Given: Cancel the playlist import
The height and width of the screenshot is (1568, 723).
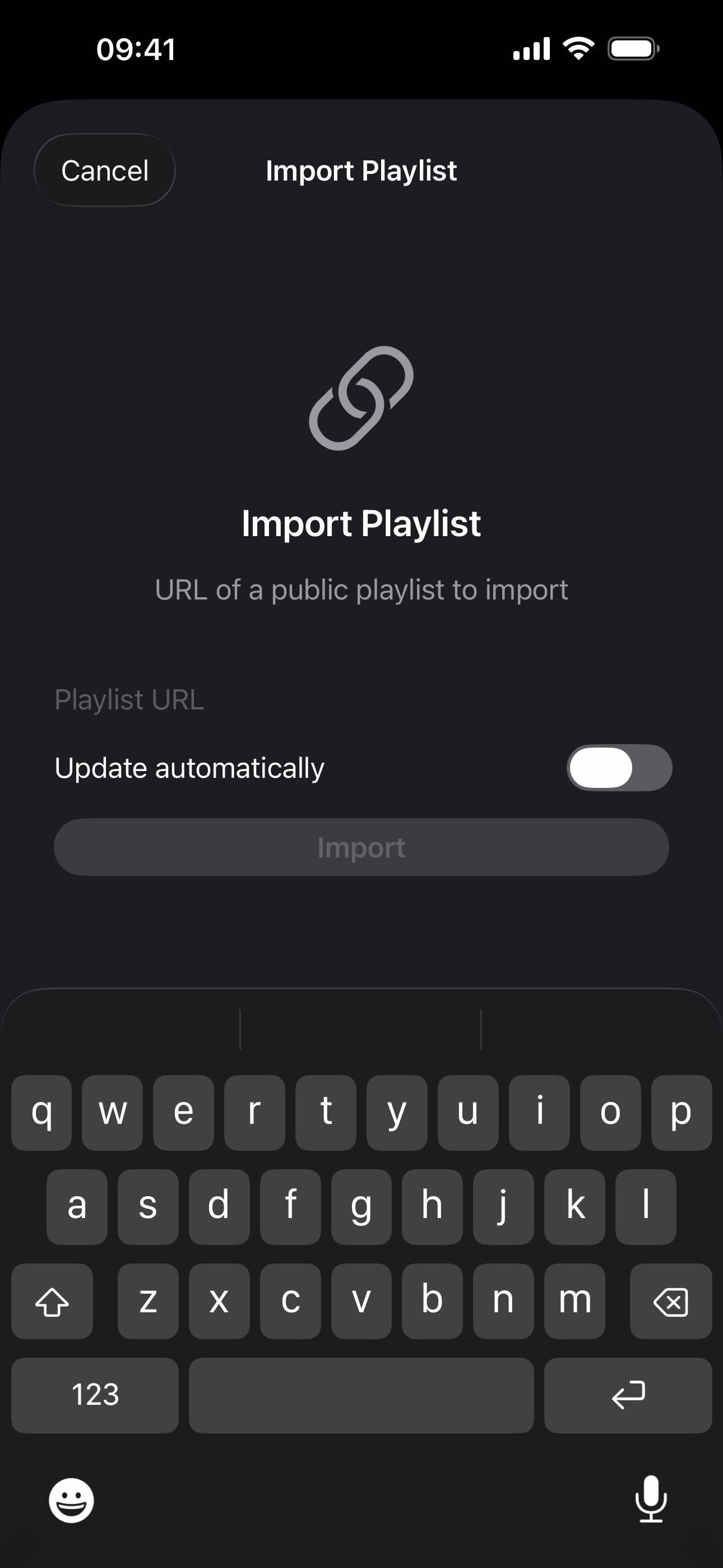Looking at the screenshot, I should tap(105, 170).
